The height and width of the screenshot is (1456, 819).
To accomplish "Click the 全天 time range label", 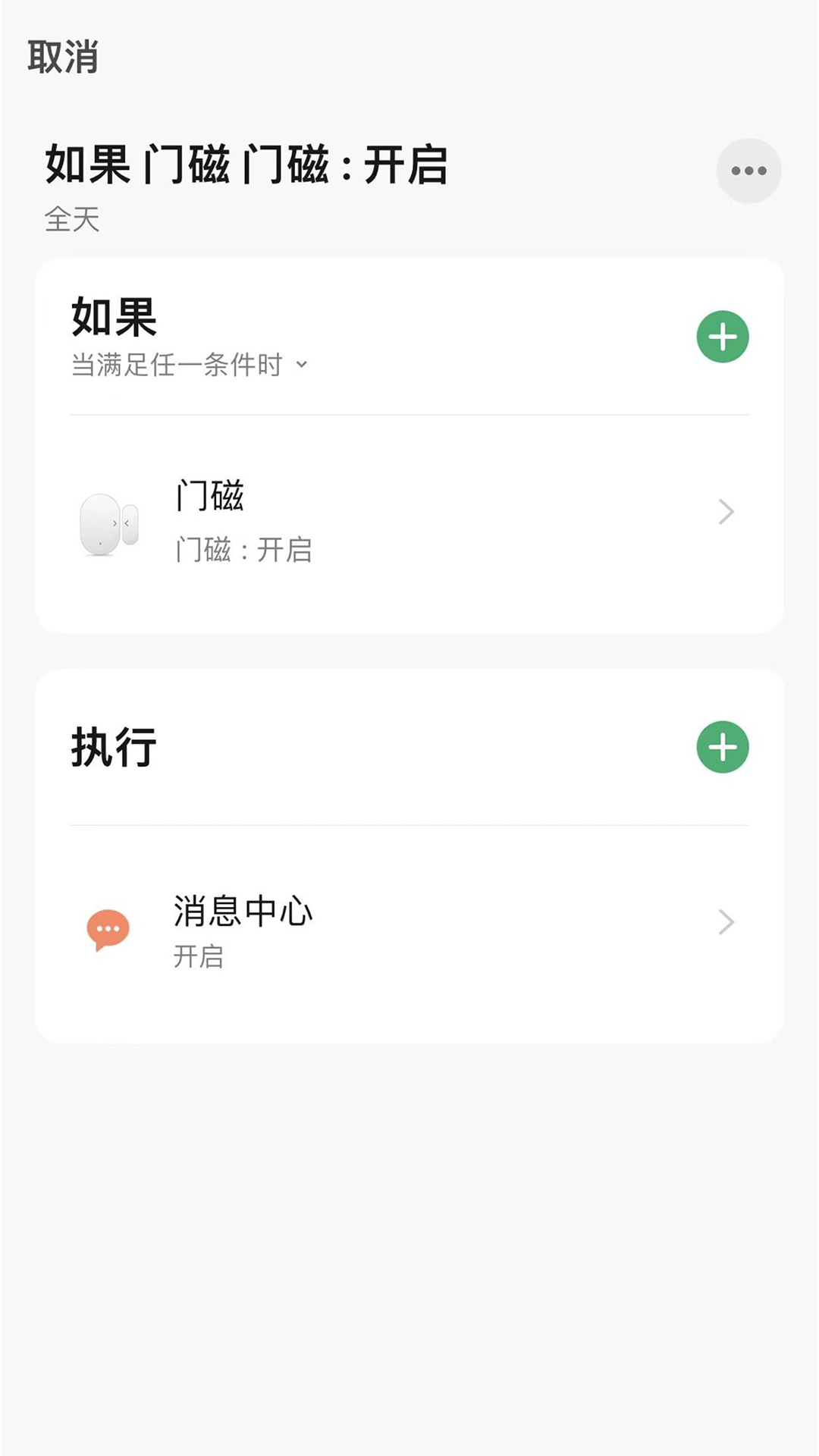I will [73, 221].
